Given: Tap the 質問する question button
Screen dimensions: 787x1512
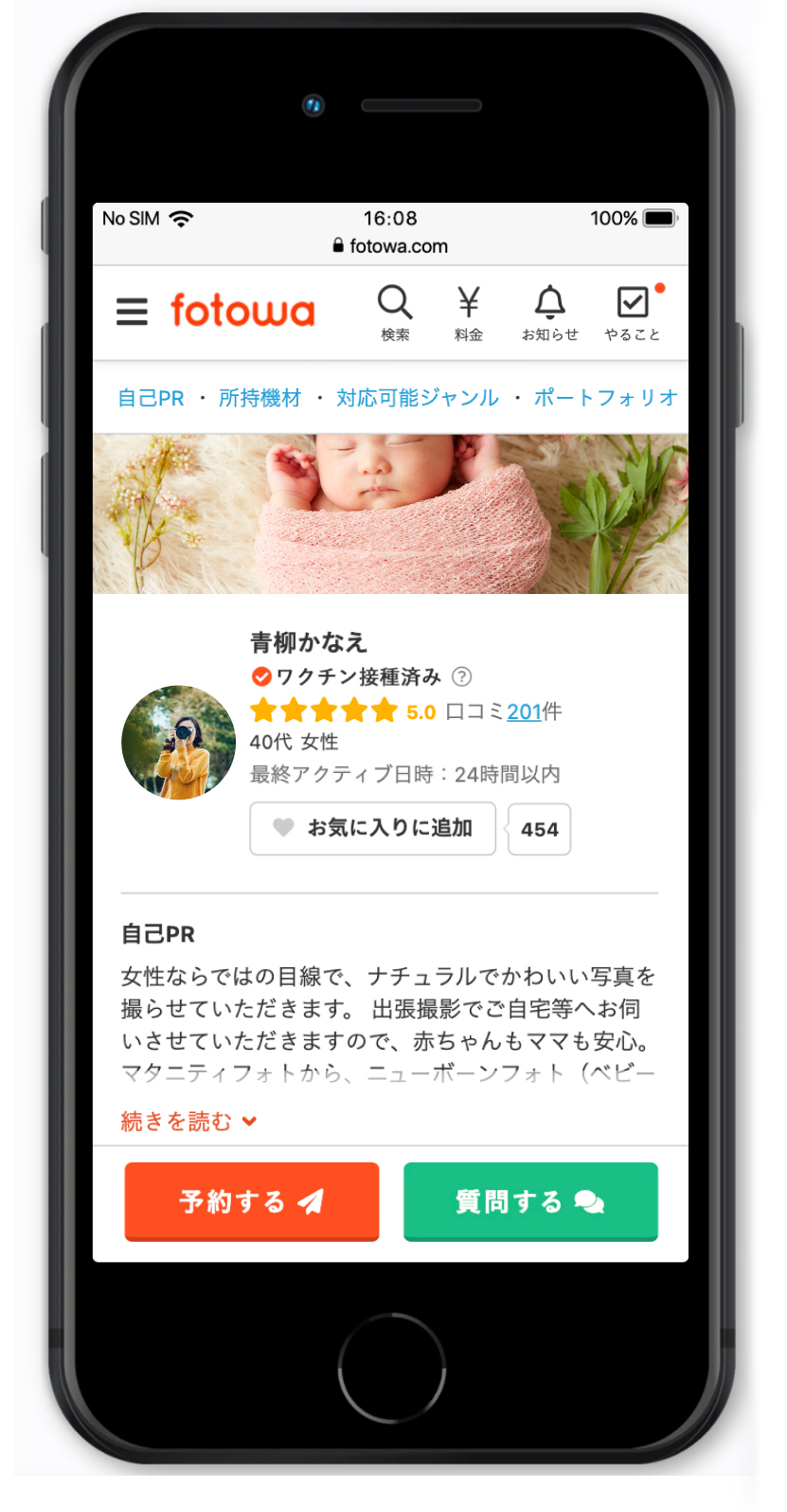Looking at the screenshot, I should [530, 1201].
